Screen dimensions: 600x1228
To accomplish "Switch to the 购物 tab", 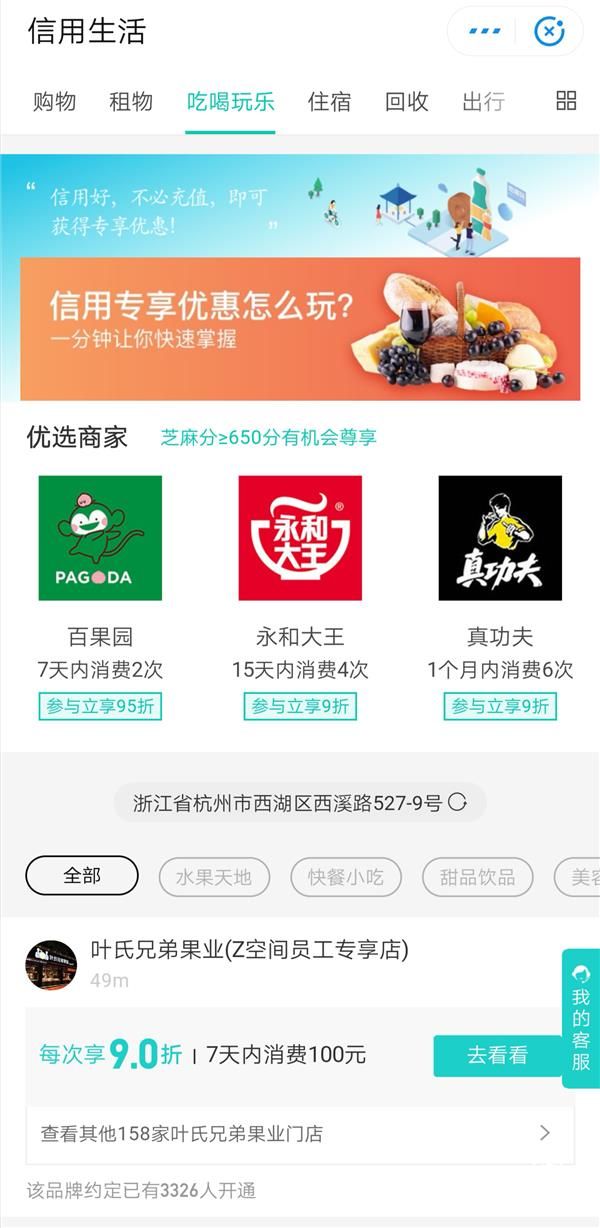I will coord(55,101).
